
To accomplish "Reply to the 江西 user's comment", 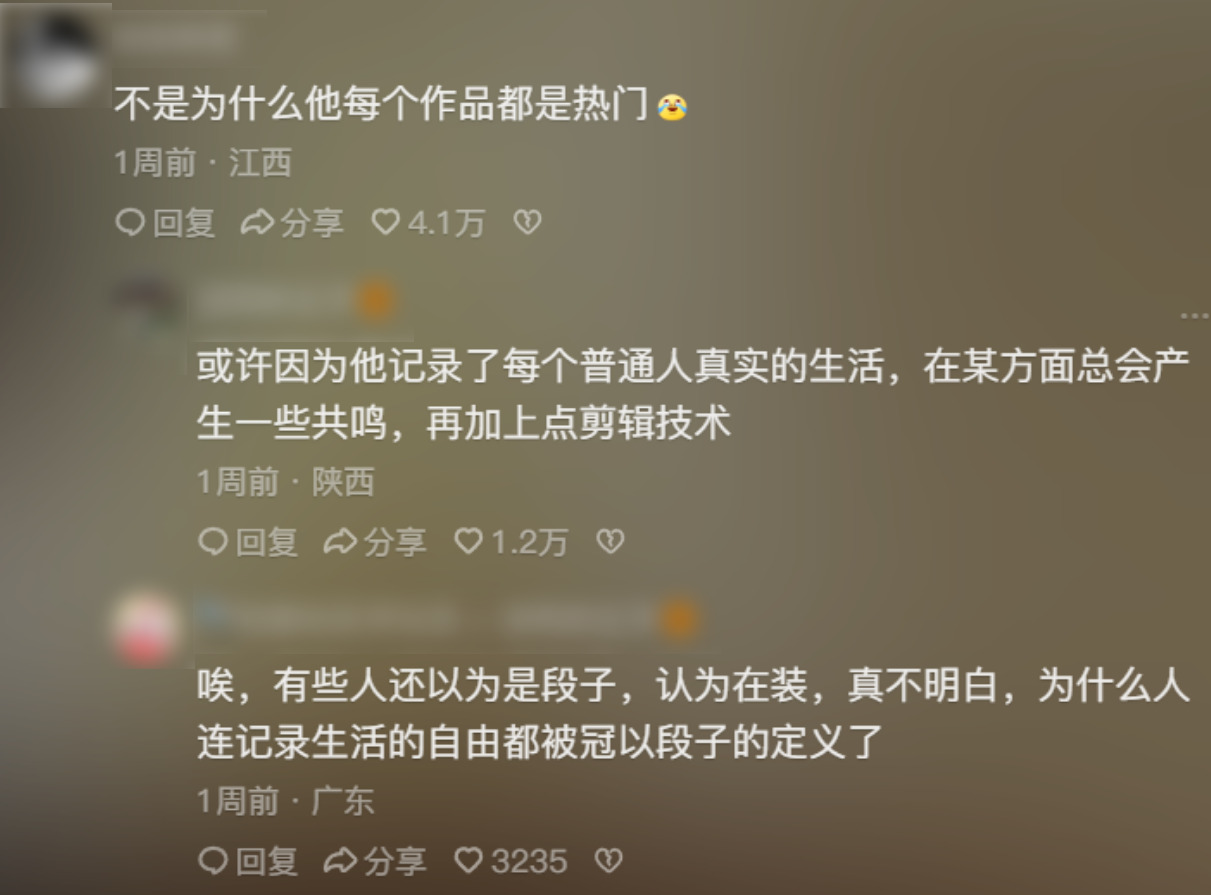I will coord(166,222).
